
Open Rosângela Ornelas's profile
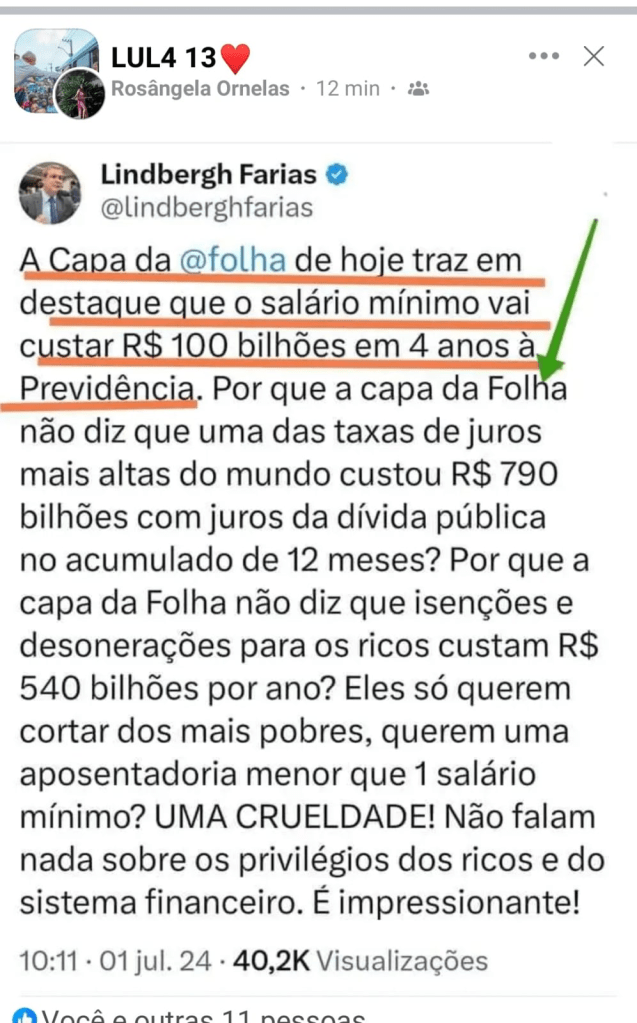[x=201, y=89]
